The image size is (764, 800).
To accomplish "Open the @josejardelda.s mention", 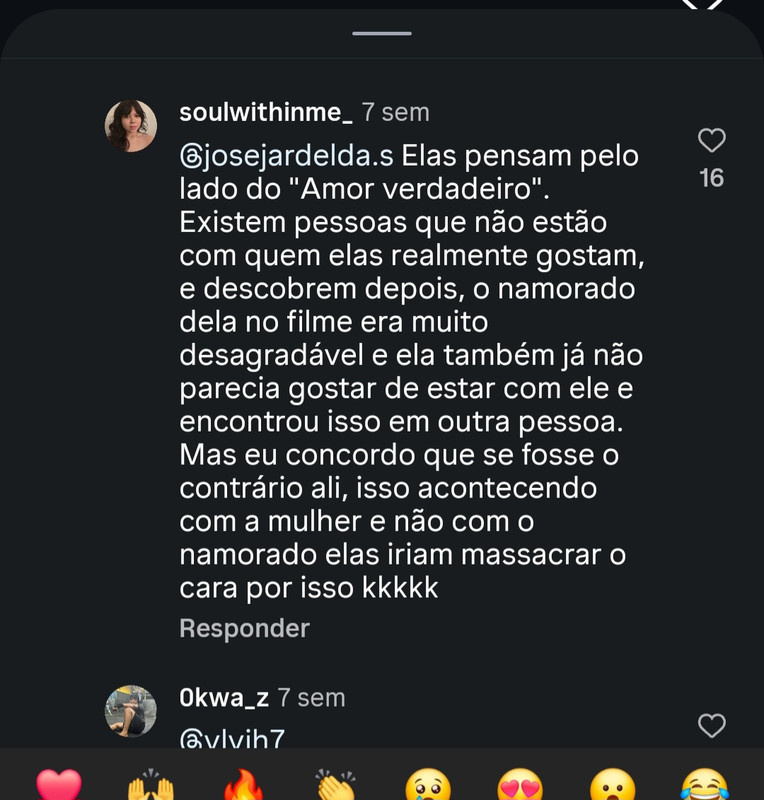I will 285,156.
